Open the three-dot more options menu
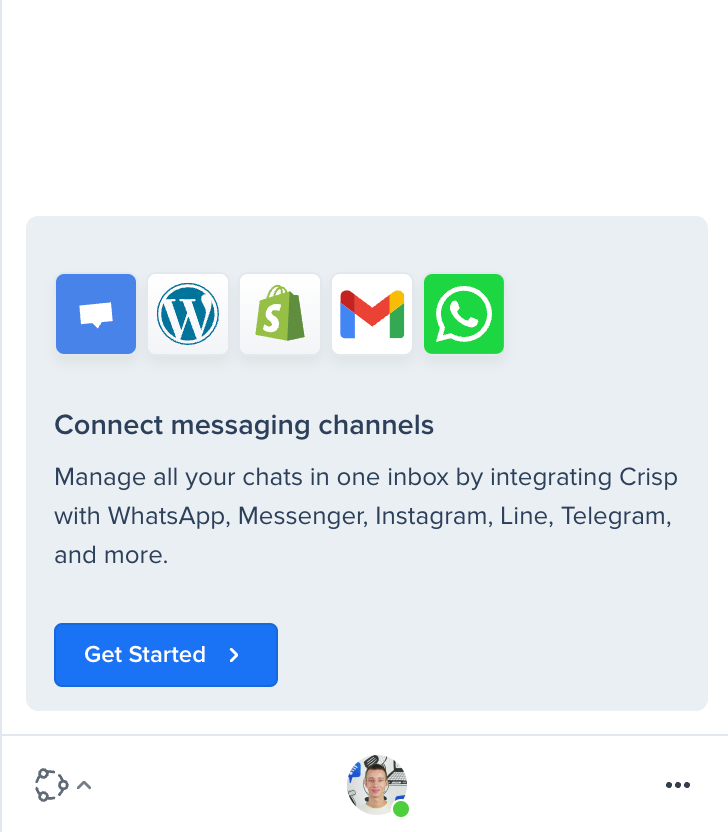Image resolution: width=728 pixels, height=832 pixels. point(678,785)
